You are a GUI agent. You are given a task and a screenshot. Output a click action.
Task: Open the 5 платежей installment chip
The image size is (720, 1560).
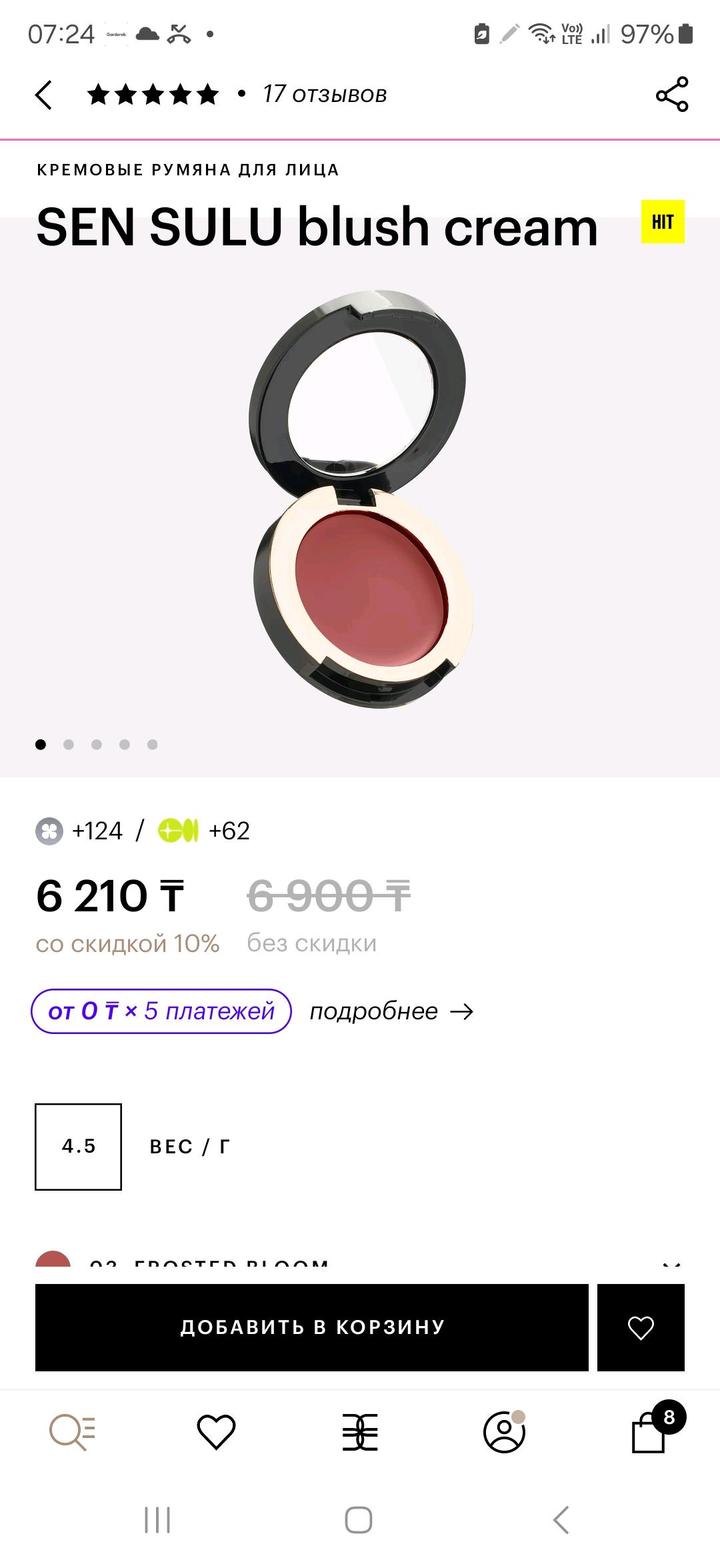click(161, 1011)
